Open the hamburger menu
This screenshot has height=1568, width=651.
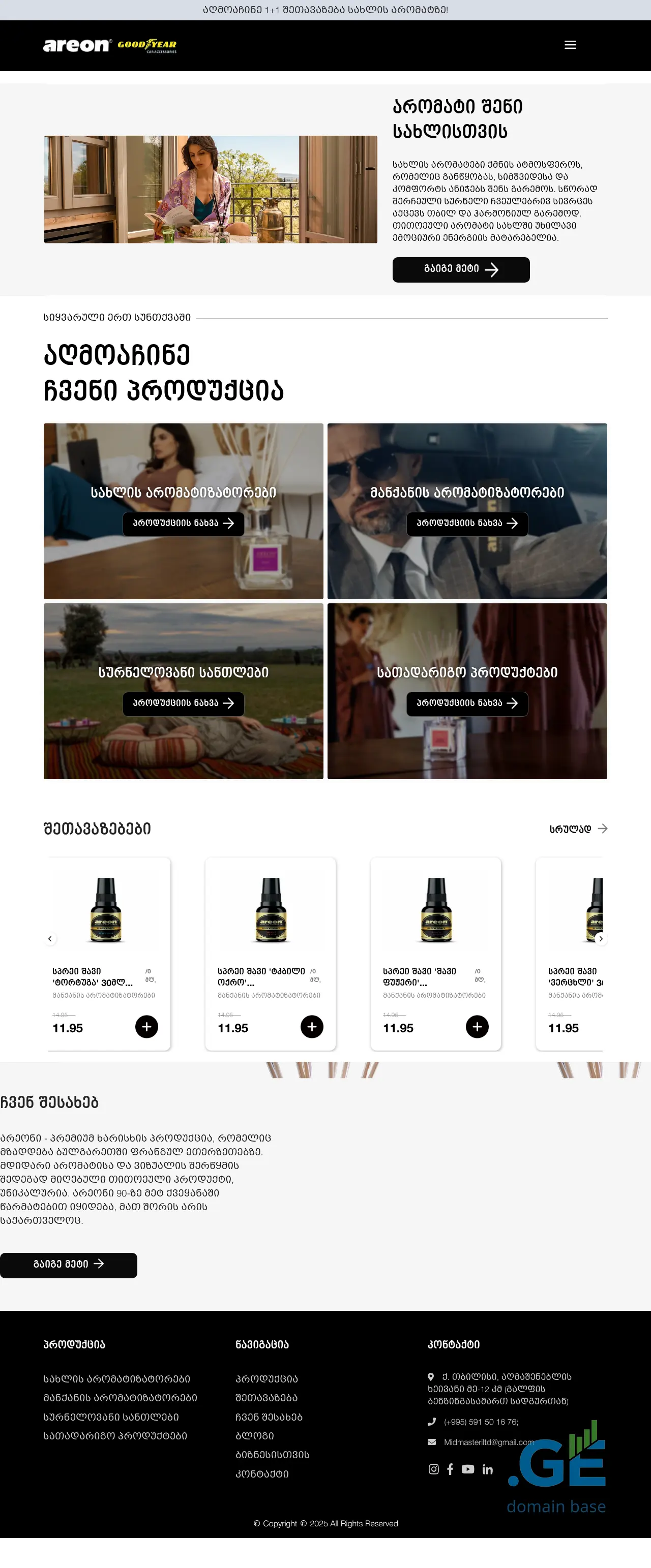[570, 45]
